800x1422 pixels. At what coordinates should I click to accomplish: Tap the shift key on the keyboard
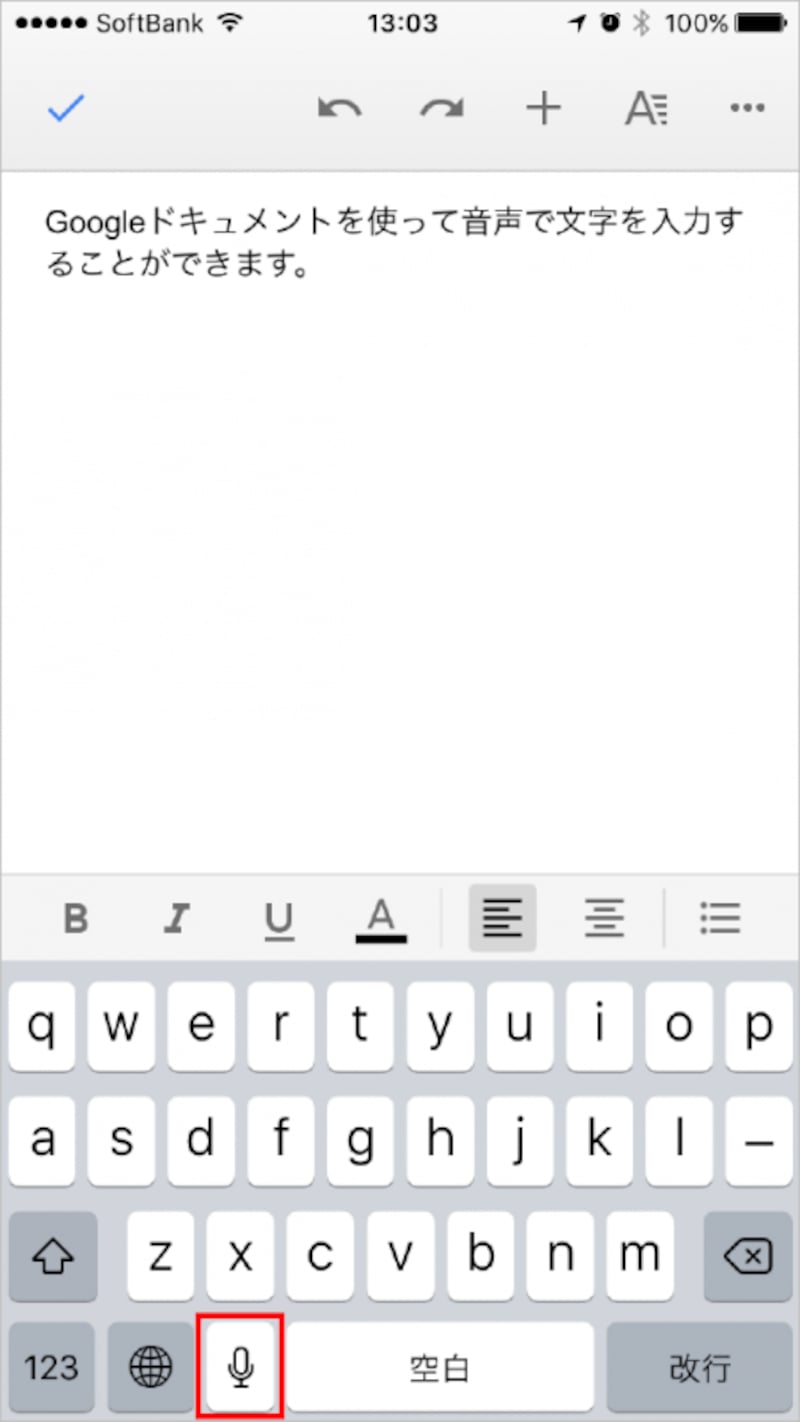point(53,1257)
